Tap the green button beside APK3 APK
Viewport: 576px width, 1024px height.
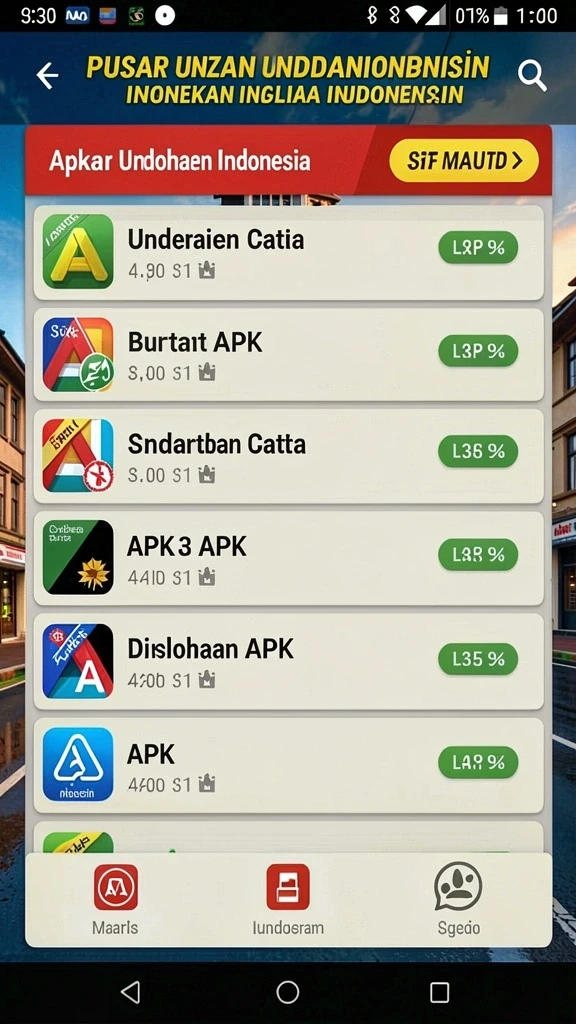478,555
